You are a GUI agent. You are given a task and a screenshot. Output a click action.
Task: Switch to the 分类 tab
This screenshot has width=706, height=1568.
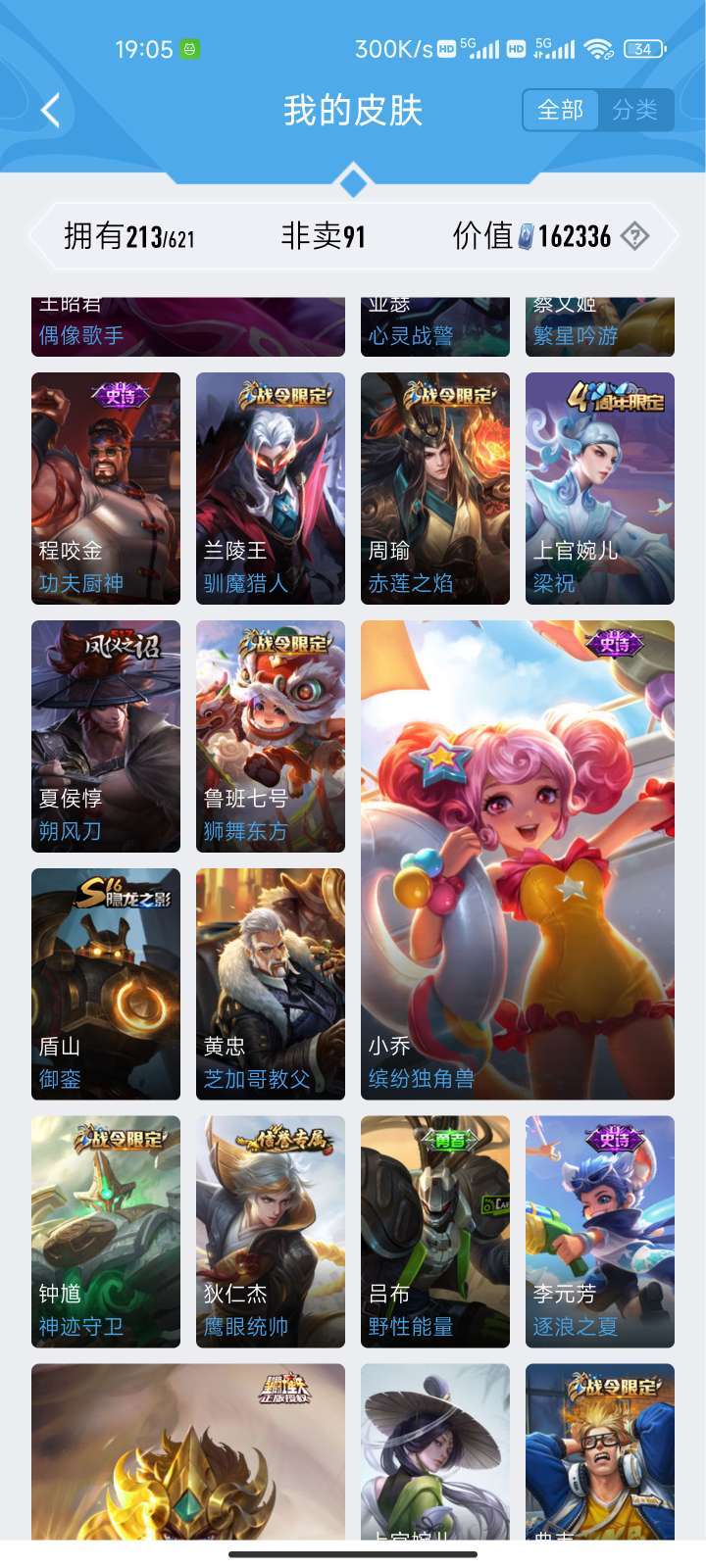tap(634, 110)
